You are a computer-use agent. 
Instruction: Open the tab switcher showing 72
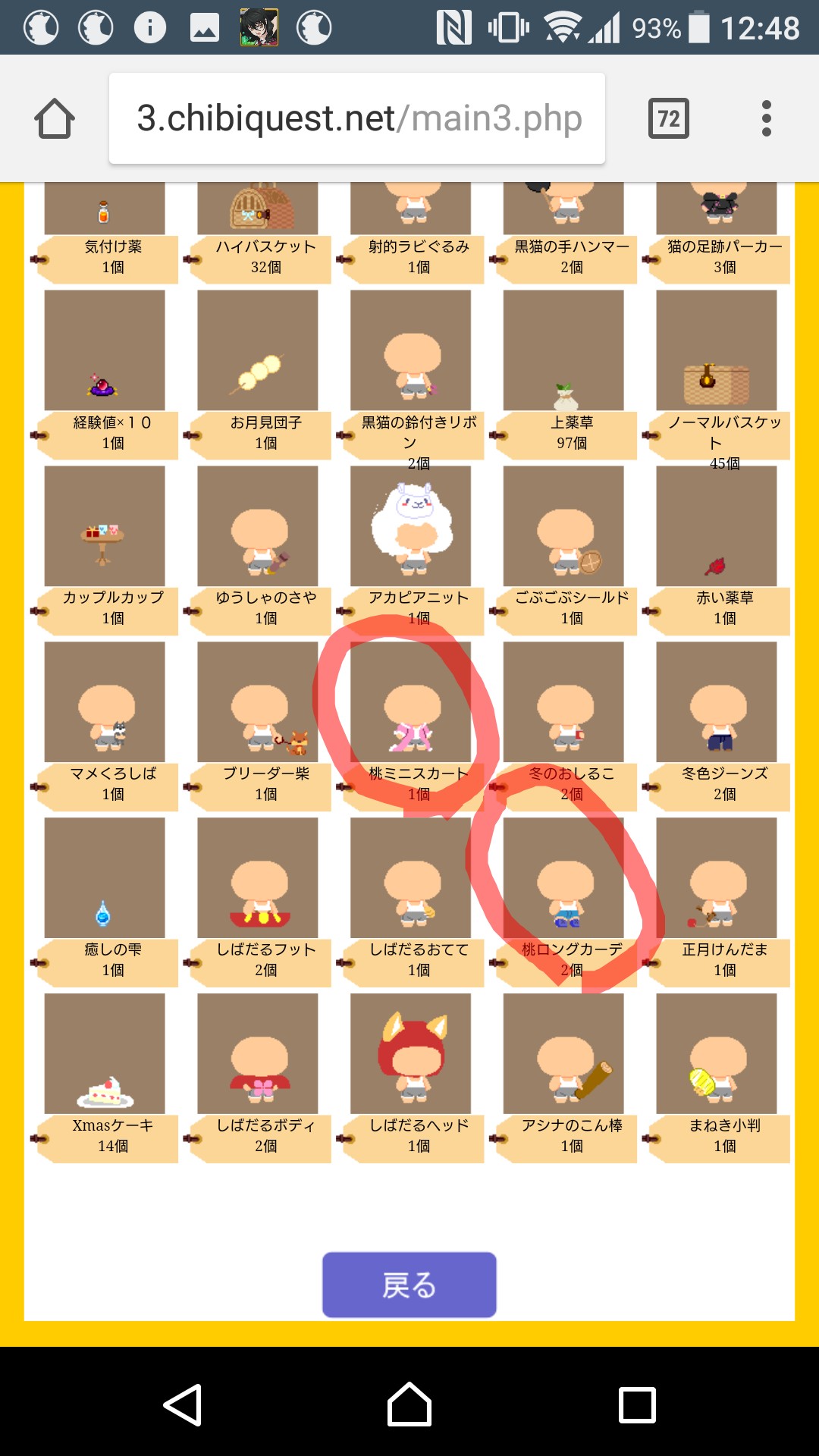(x=668, y=119)
